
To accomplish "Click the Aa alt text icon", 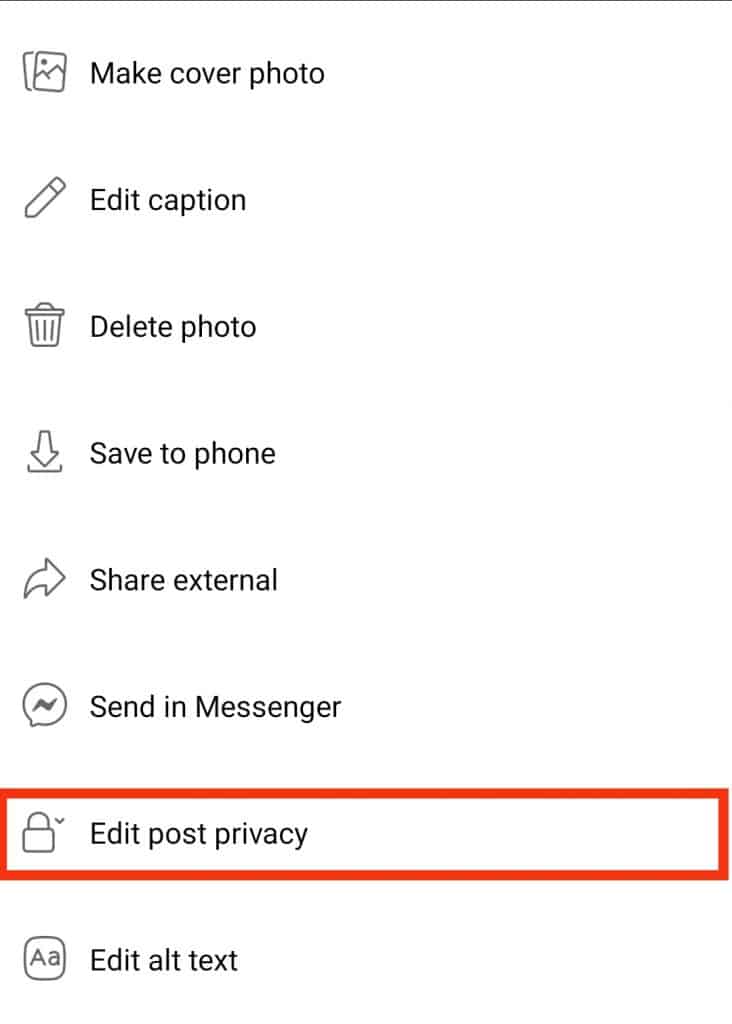I will pyautogui.click(x=43, y=960).
